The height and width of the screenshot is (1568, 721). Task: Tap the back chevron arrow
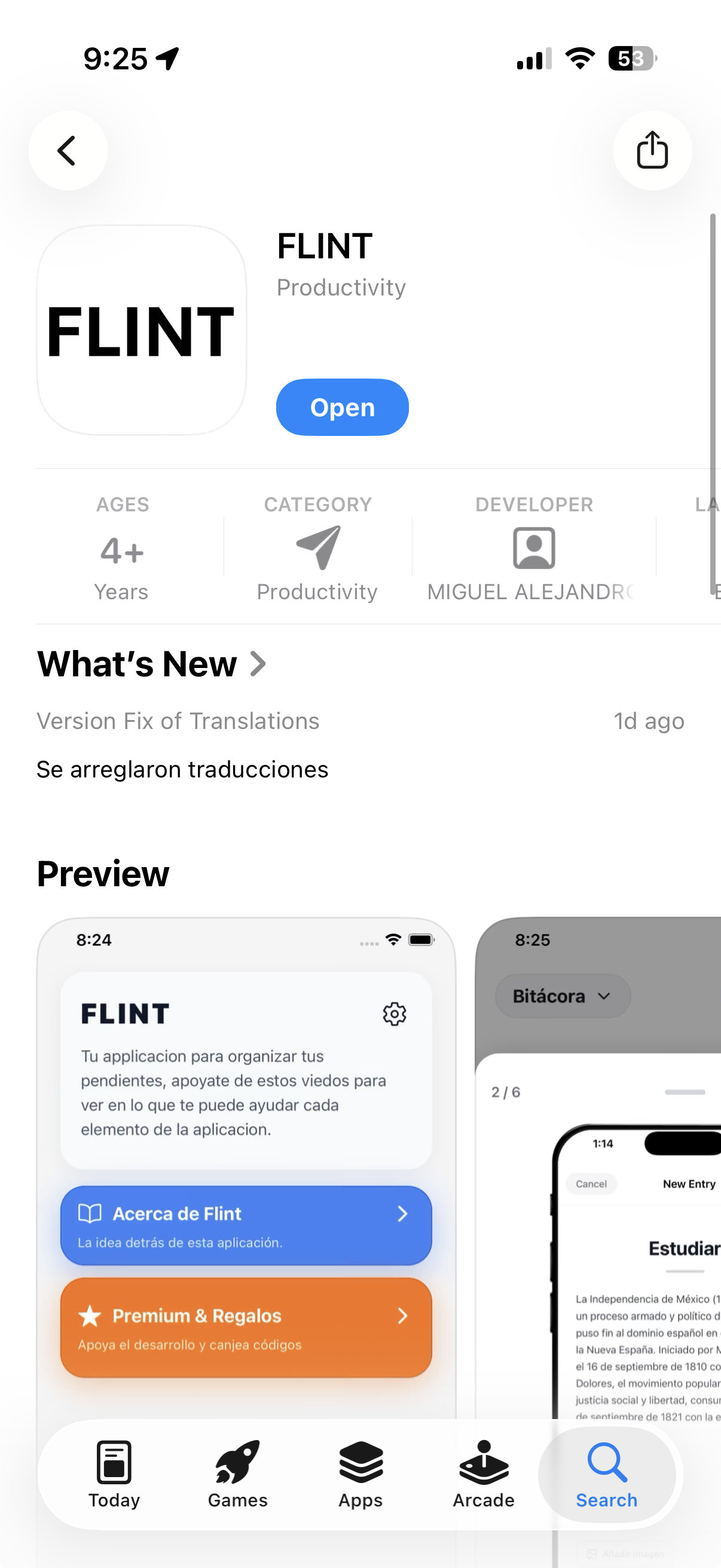pos(68,151)
